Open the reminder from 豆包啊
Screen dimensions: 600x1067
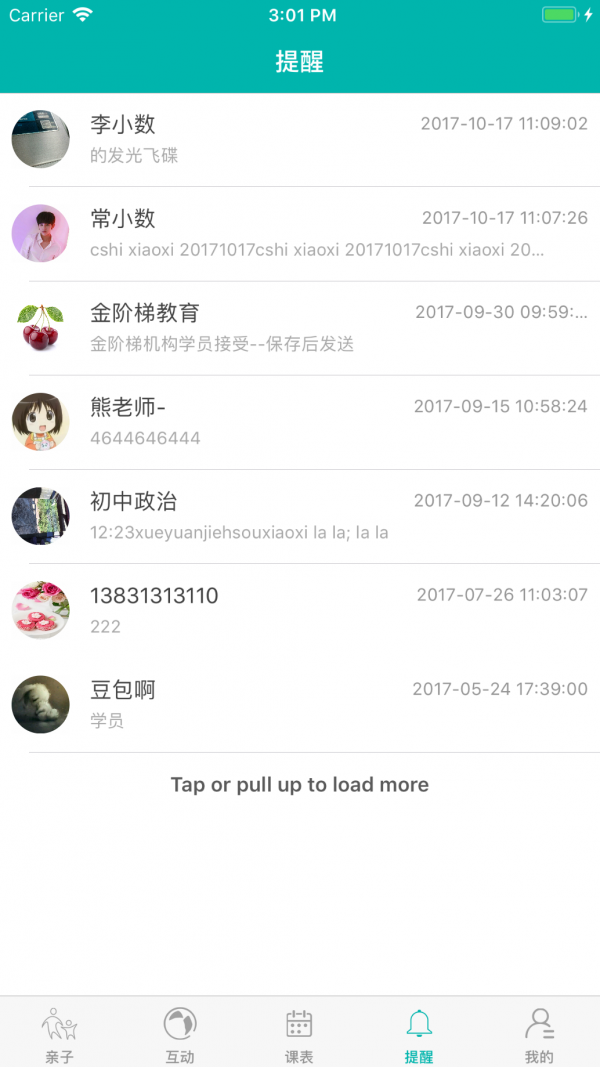[x=300, y=704]
